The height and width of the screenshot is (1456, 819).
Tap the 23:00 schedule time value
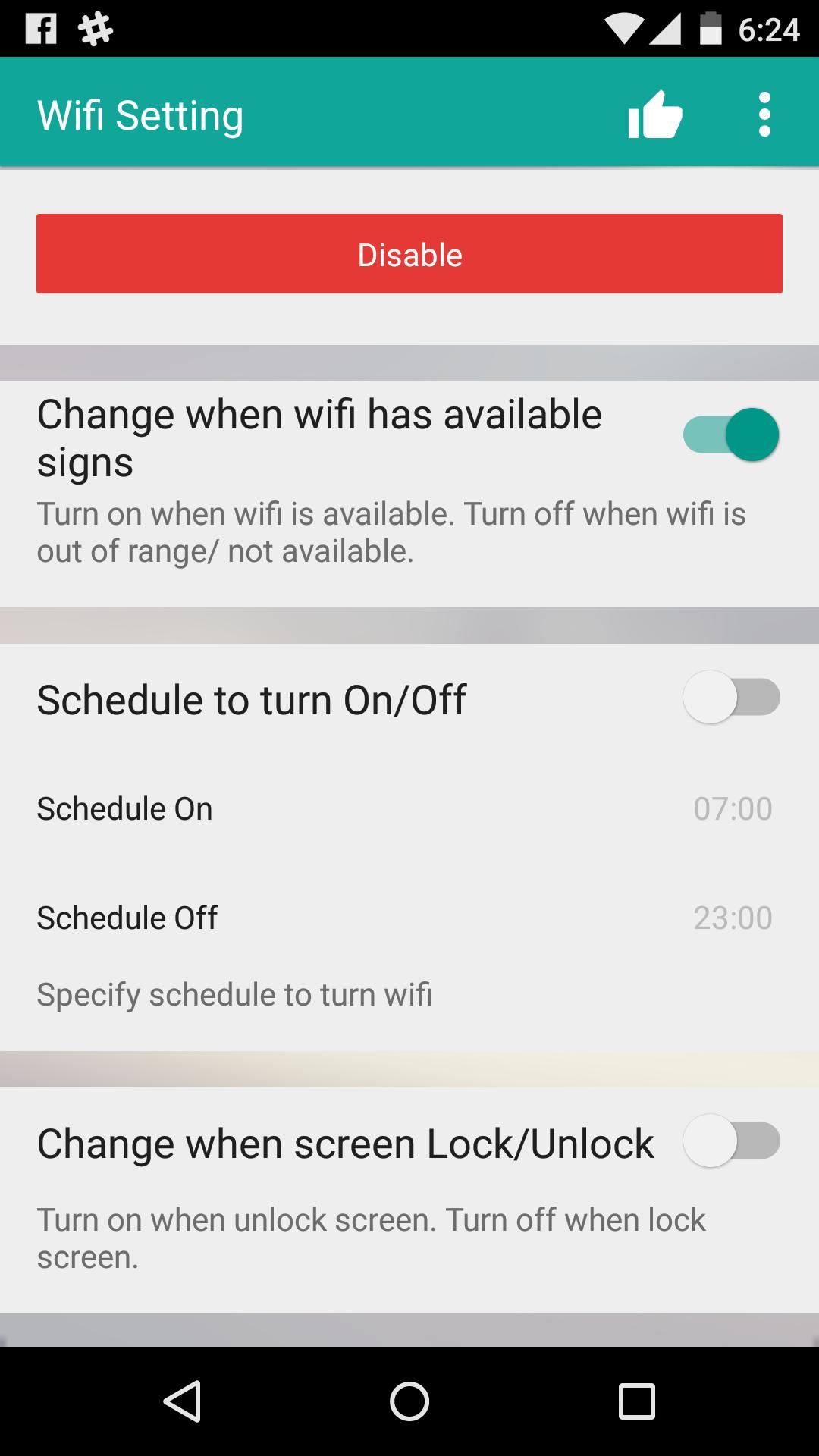730,918
